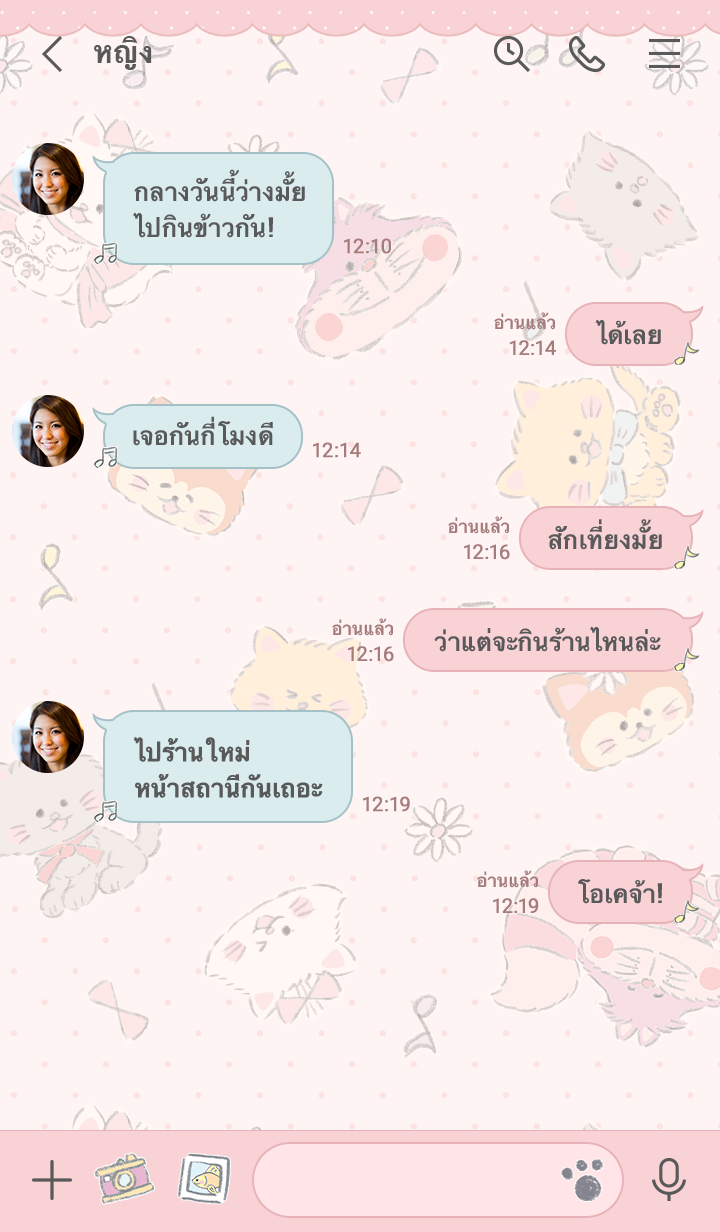Open the camera
The width and height of the screenshot is (720, 1232).
[122, 1180]
